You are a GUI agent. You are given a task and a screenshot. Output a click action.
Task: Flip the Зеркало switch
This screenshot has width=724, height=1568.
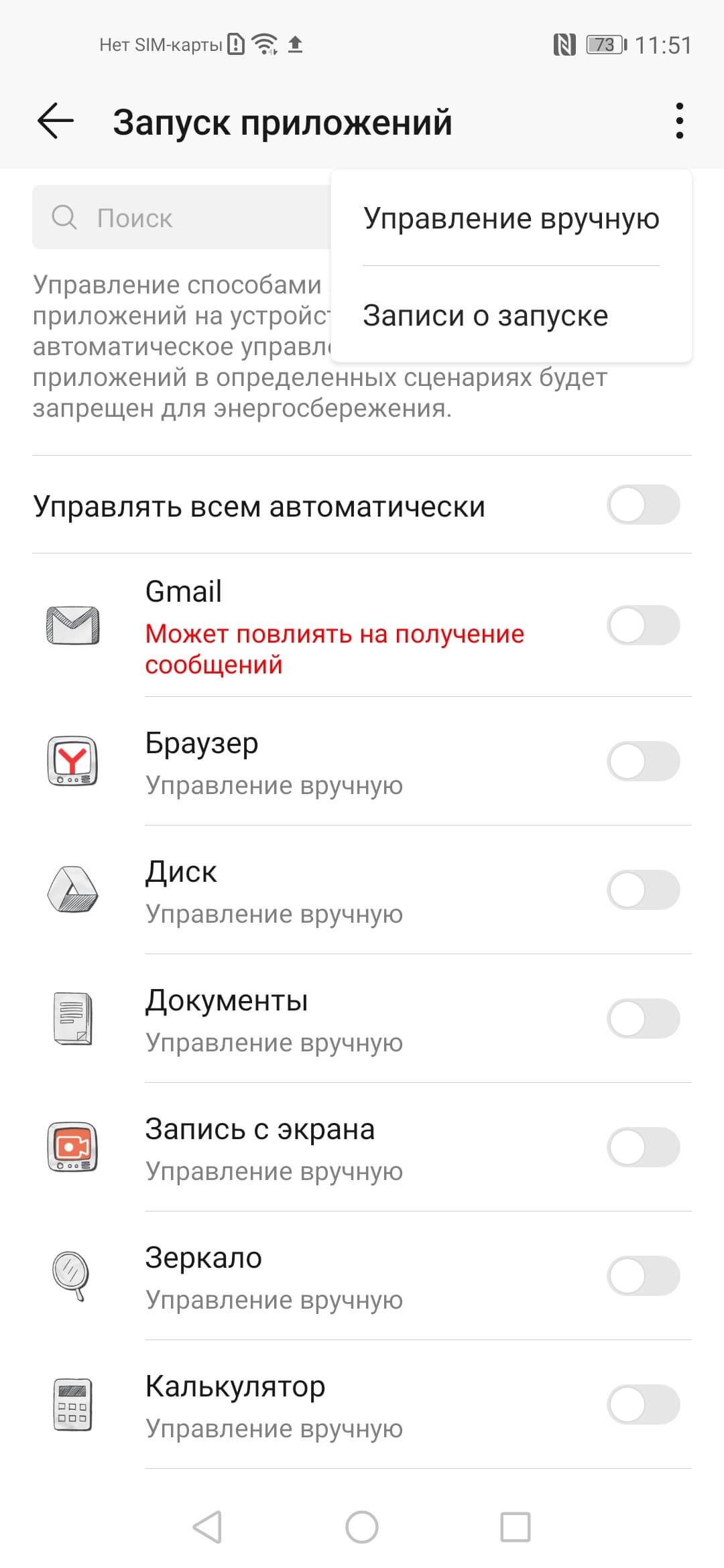coord(643,1276)
